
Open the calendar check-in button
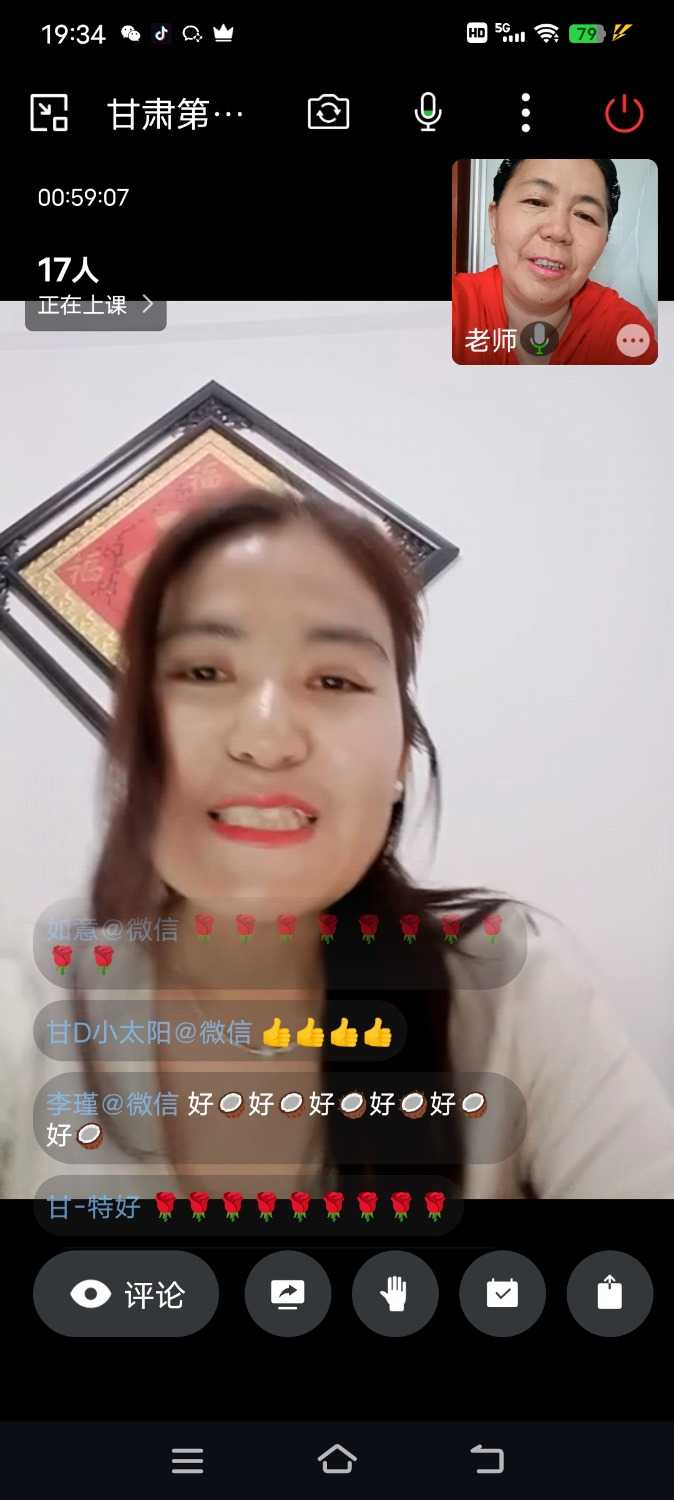502,1294
